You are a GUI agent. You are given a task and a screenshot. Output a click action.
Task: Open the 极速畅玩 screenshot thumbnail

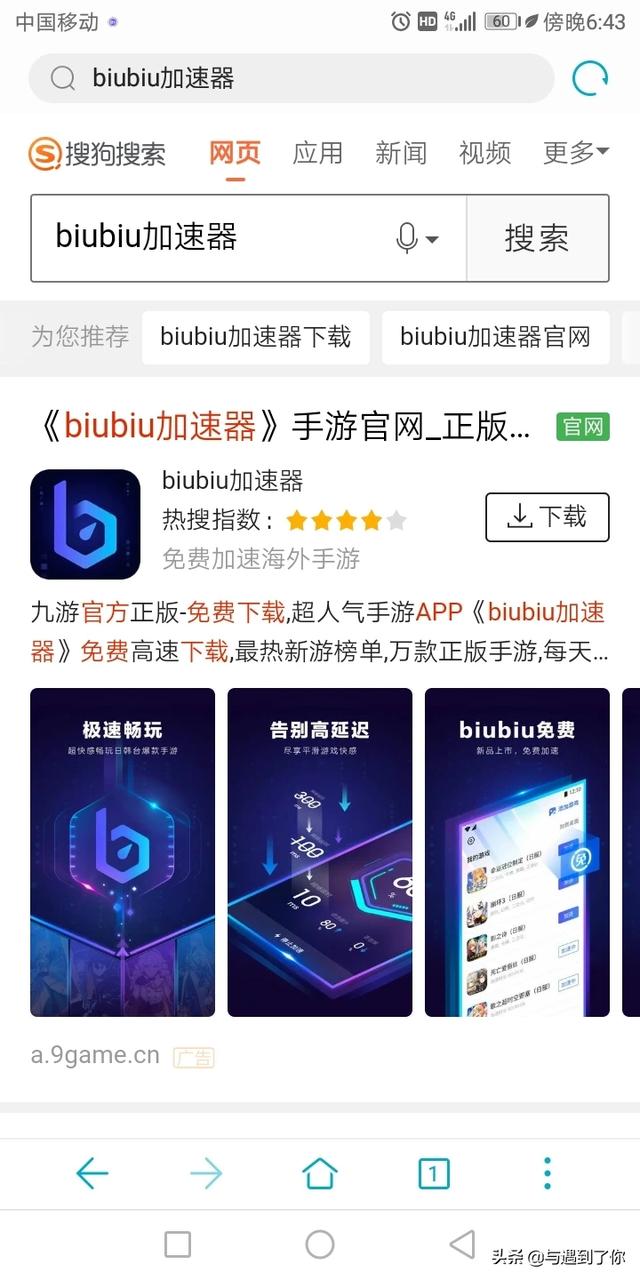point(122,852)
